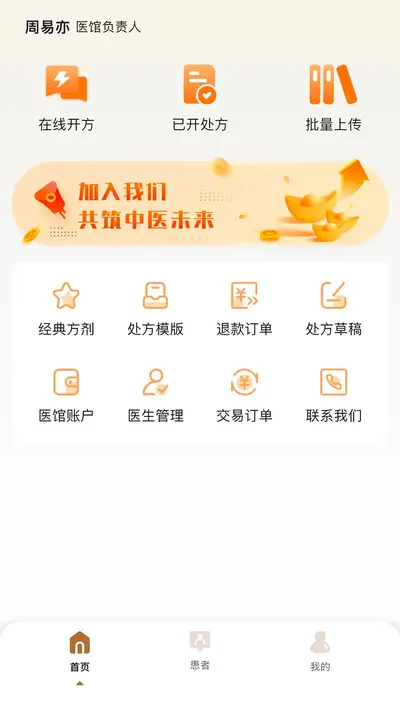Open 医馆账户 clinic account
The width and height of the screenshot is (400, 711).
(66, 395)
